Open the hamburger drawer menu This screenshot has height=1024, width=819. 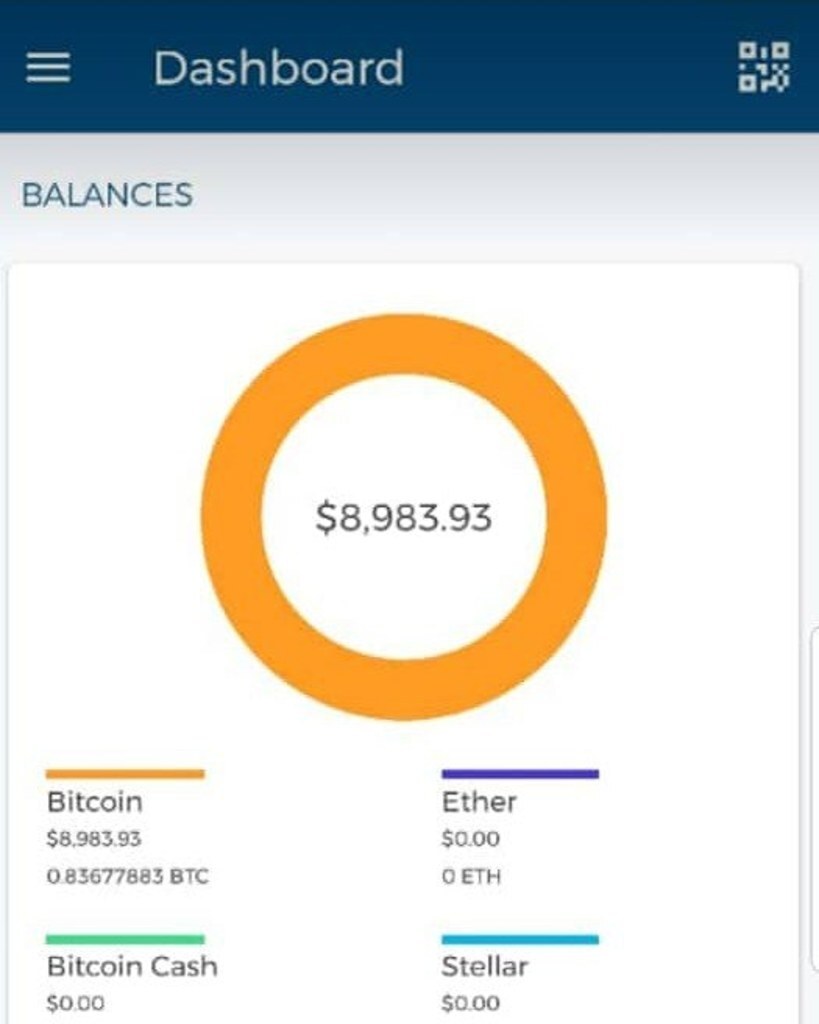pyautogui.click(x=47, y=67)
